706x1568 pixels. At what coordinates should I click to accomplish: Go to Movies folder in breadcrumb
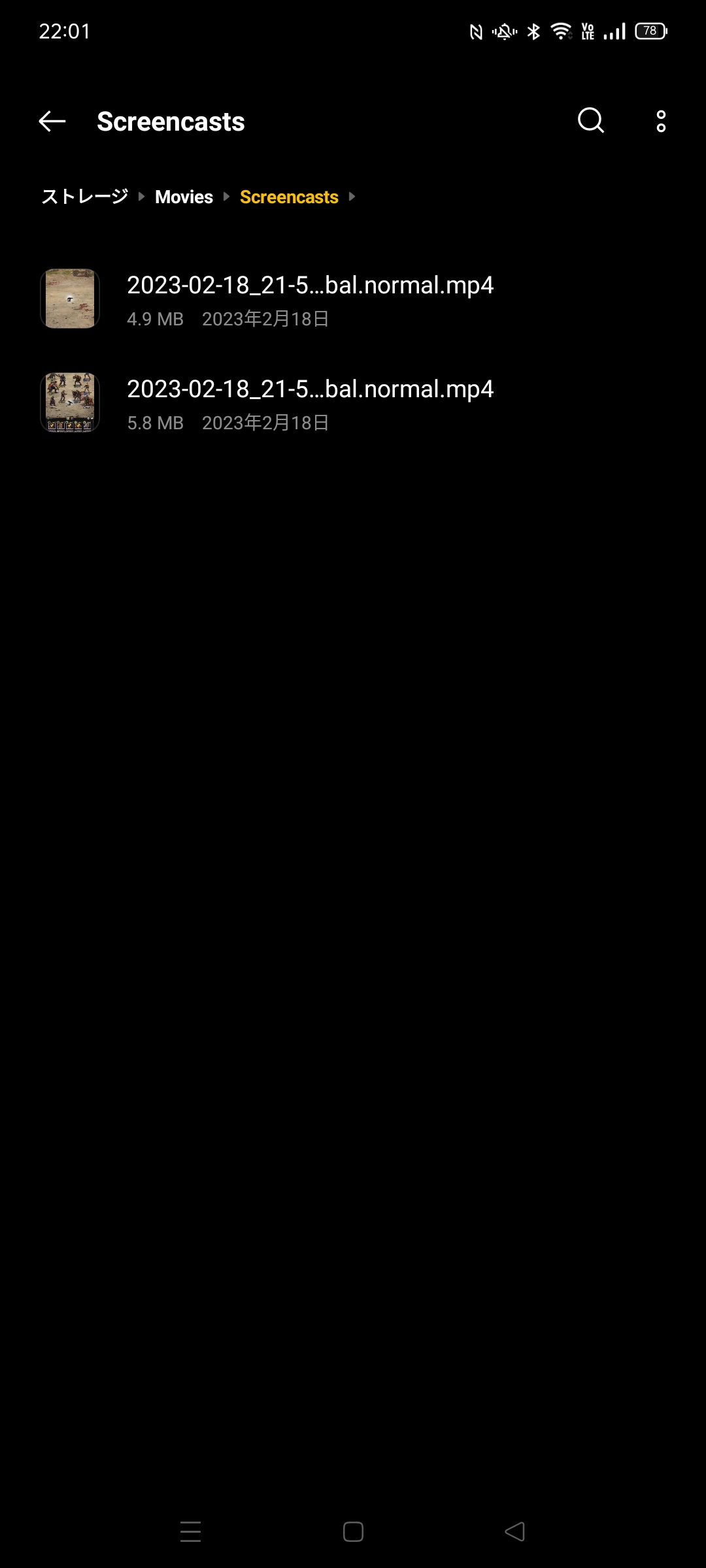pyautogui.click(x=184, y=197)
